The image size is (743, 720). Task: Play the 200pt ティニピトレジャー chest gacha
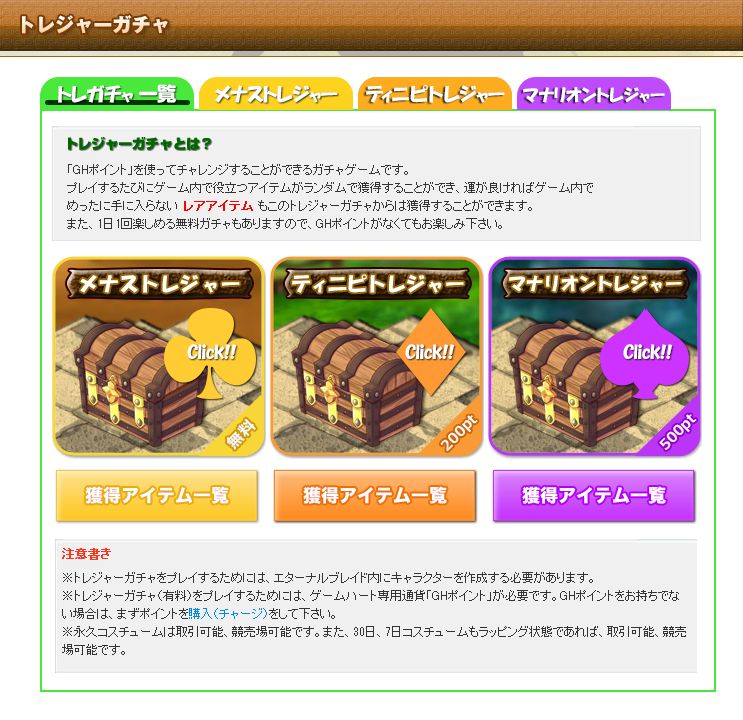point(376,357)
